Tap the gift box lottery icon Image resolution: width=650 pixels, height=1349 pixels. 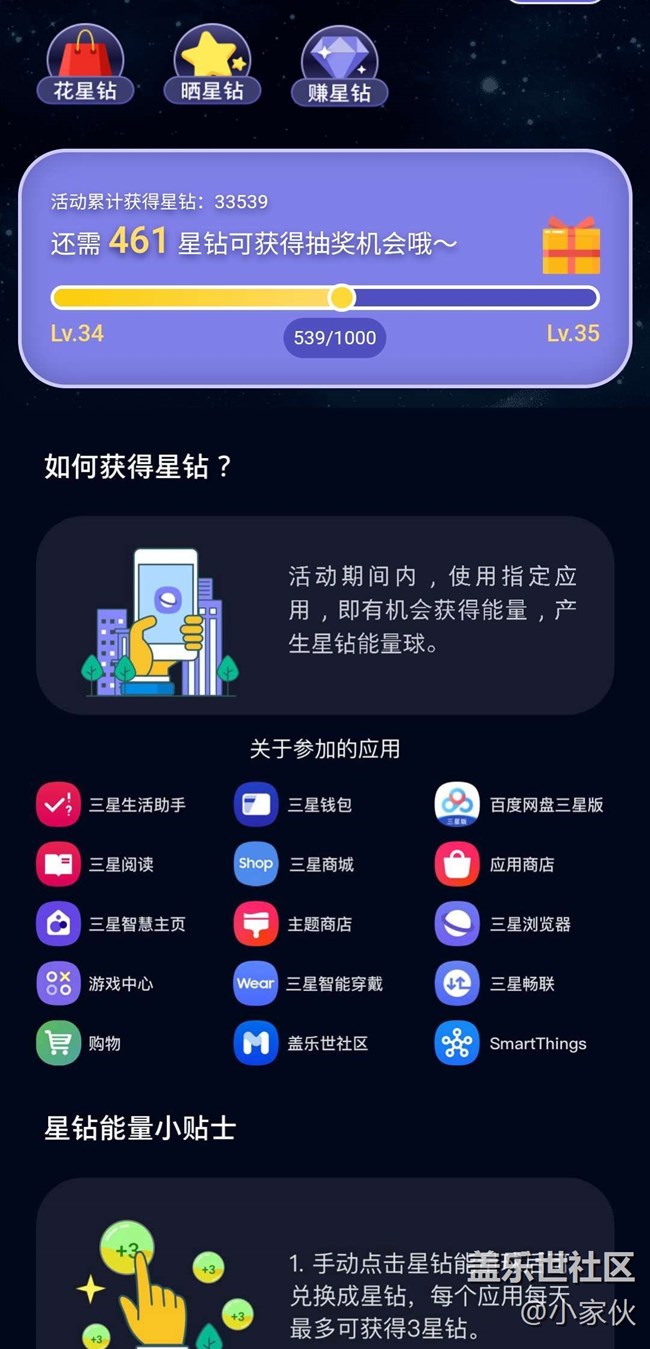click(571, 246)
